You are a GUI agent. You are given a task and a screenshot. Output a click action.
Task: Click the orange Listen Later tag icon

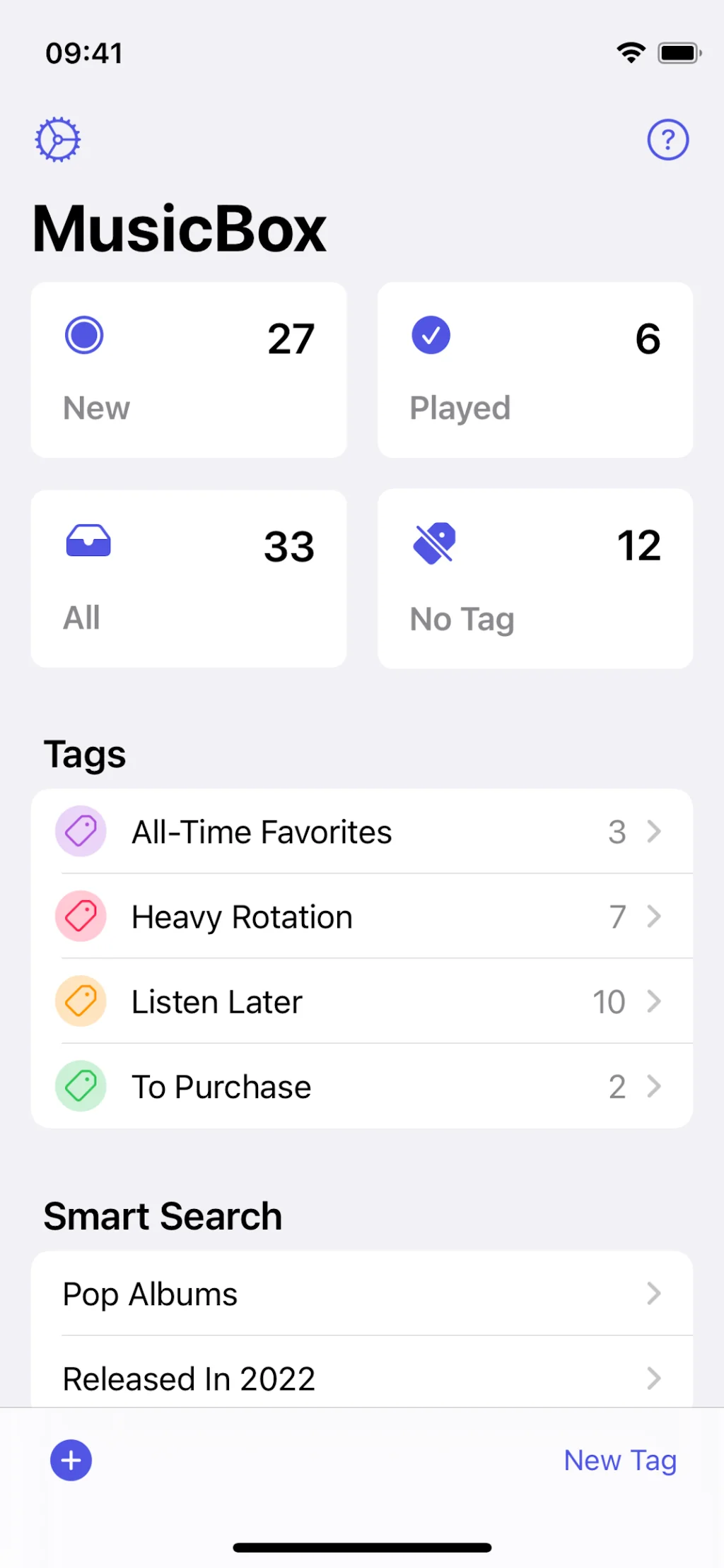[81, 1001]
